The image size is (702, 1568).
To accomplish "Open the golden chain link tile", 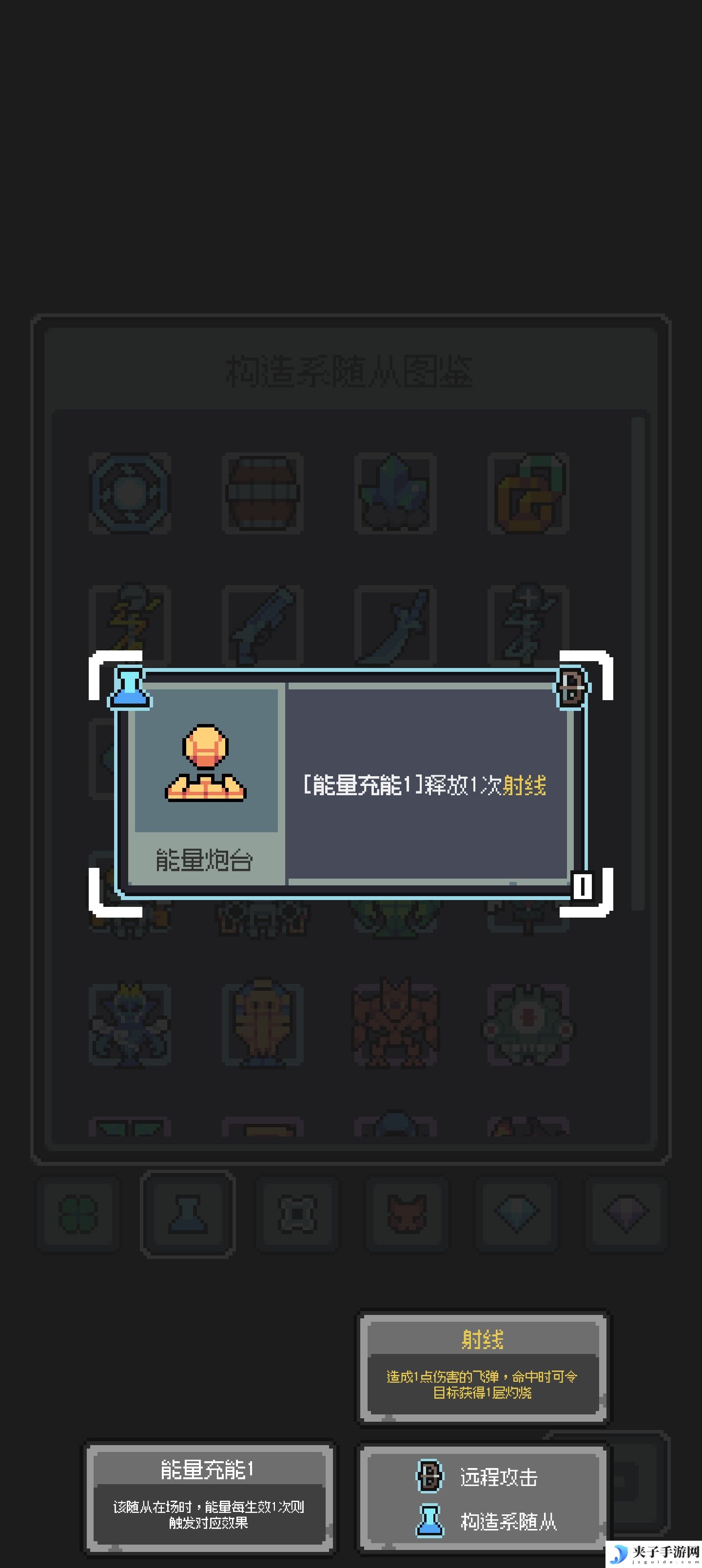I will [528, 492].
